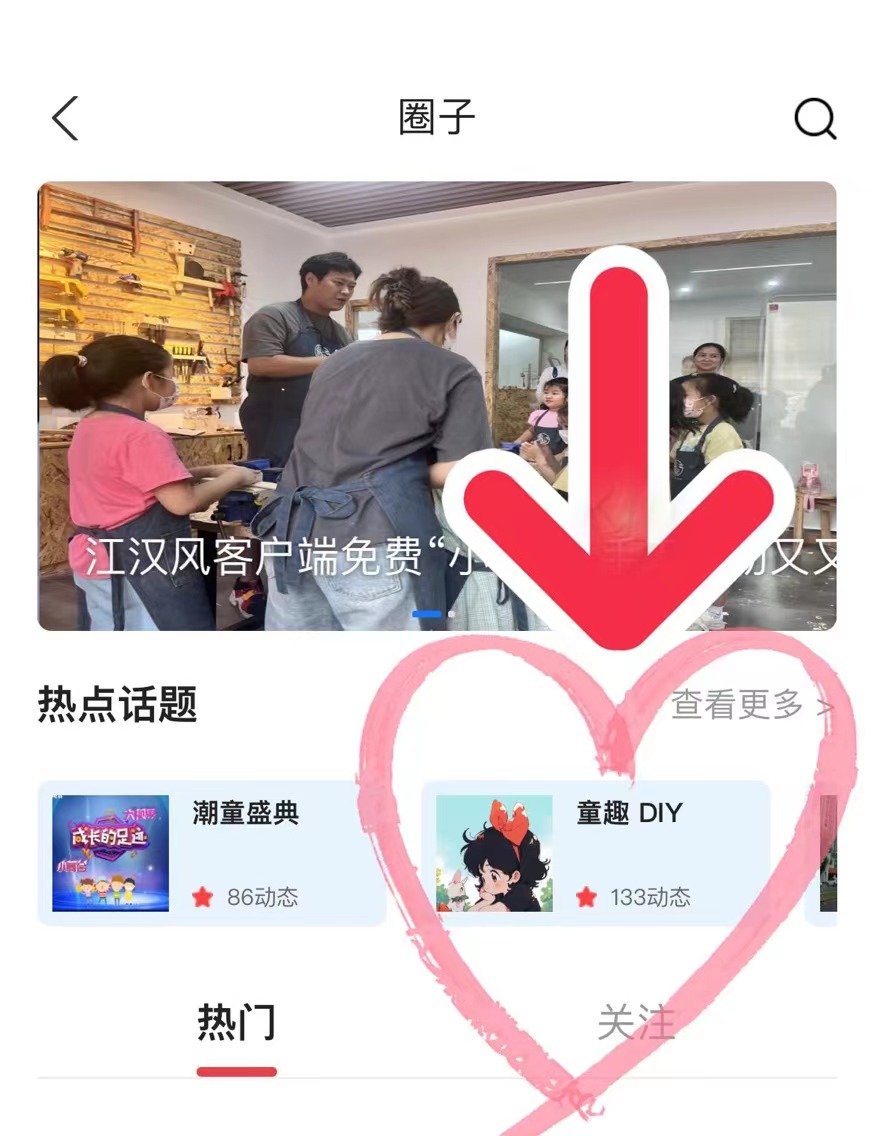
Task: Go back using the top-left arrow
Action: (x=65, y=119)
